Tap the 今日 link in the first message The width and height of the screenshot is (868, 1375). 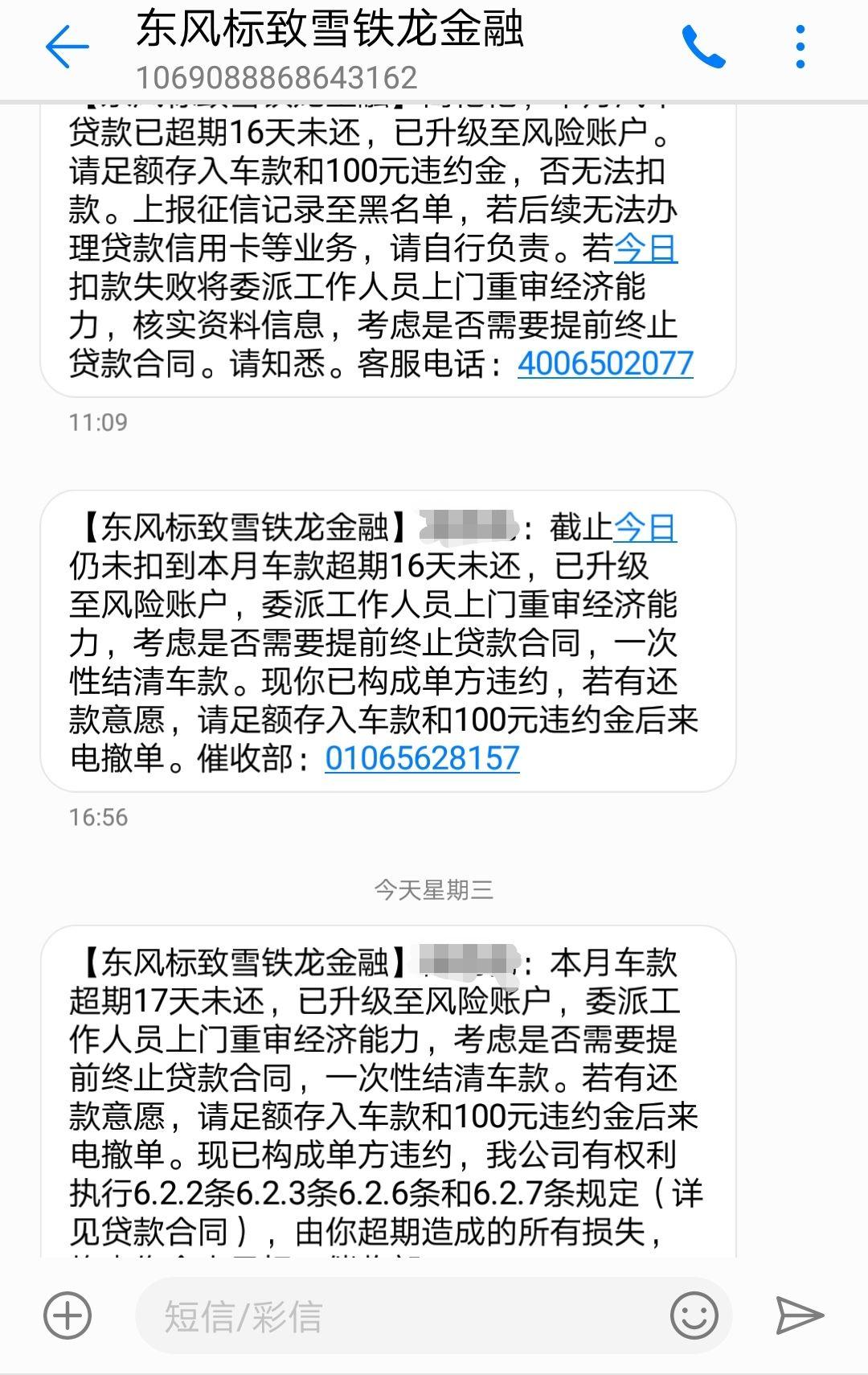pyautogui.click(x=643, y=252)
